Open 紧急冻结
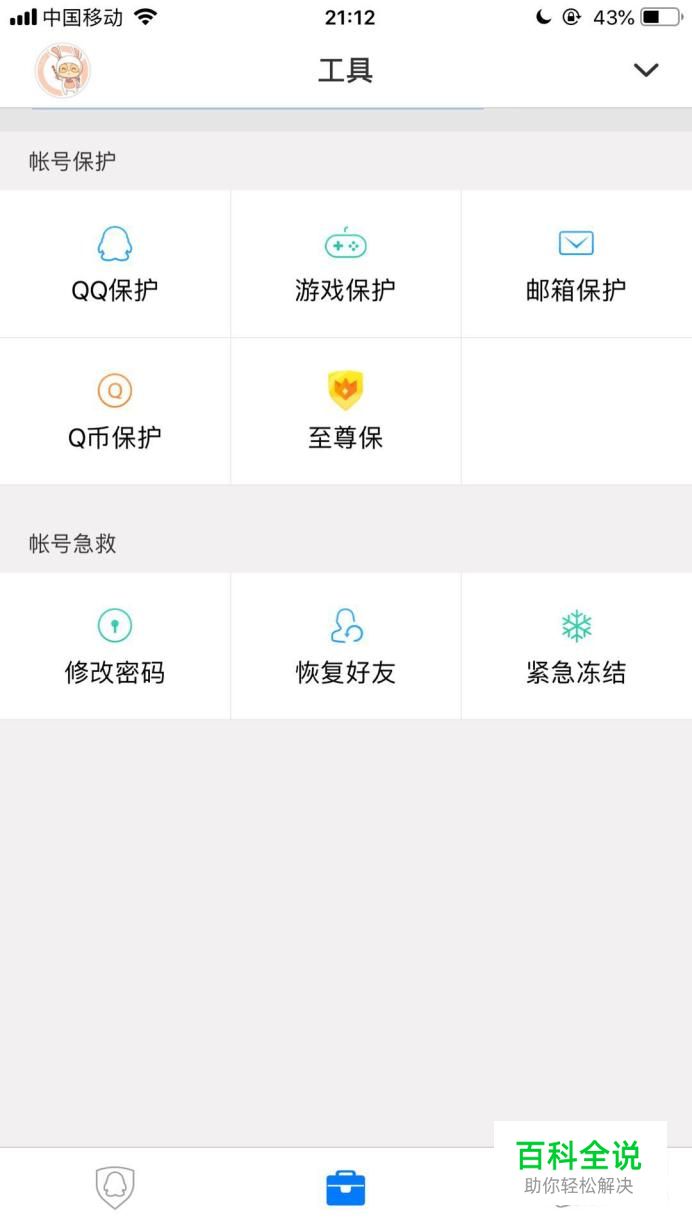This screenshot has height=1230, width=692. tap(576, 646)
